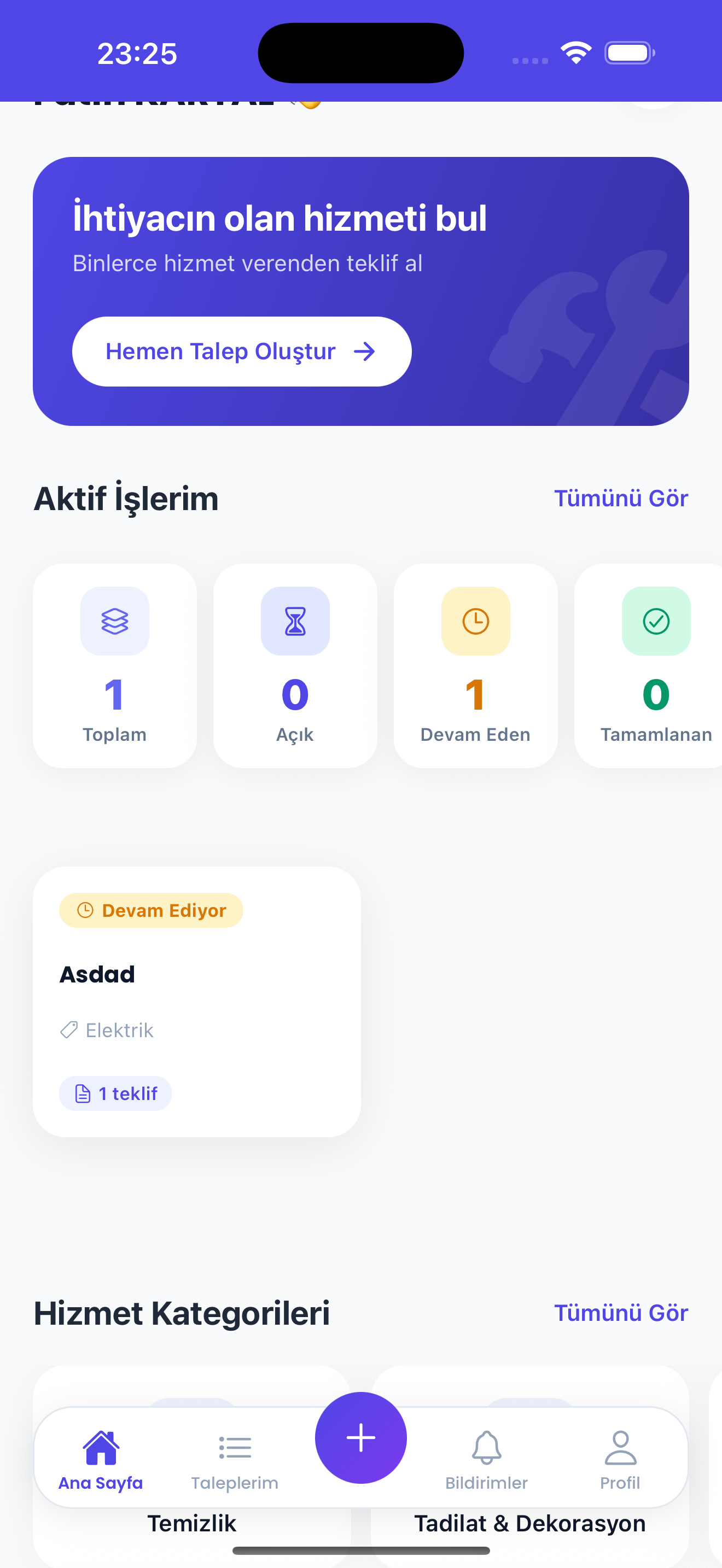Create a new request with the plus button
The width and height of the screenshot is (722, 1568).
pyautogui.click(x=361, y=1437)
